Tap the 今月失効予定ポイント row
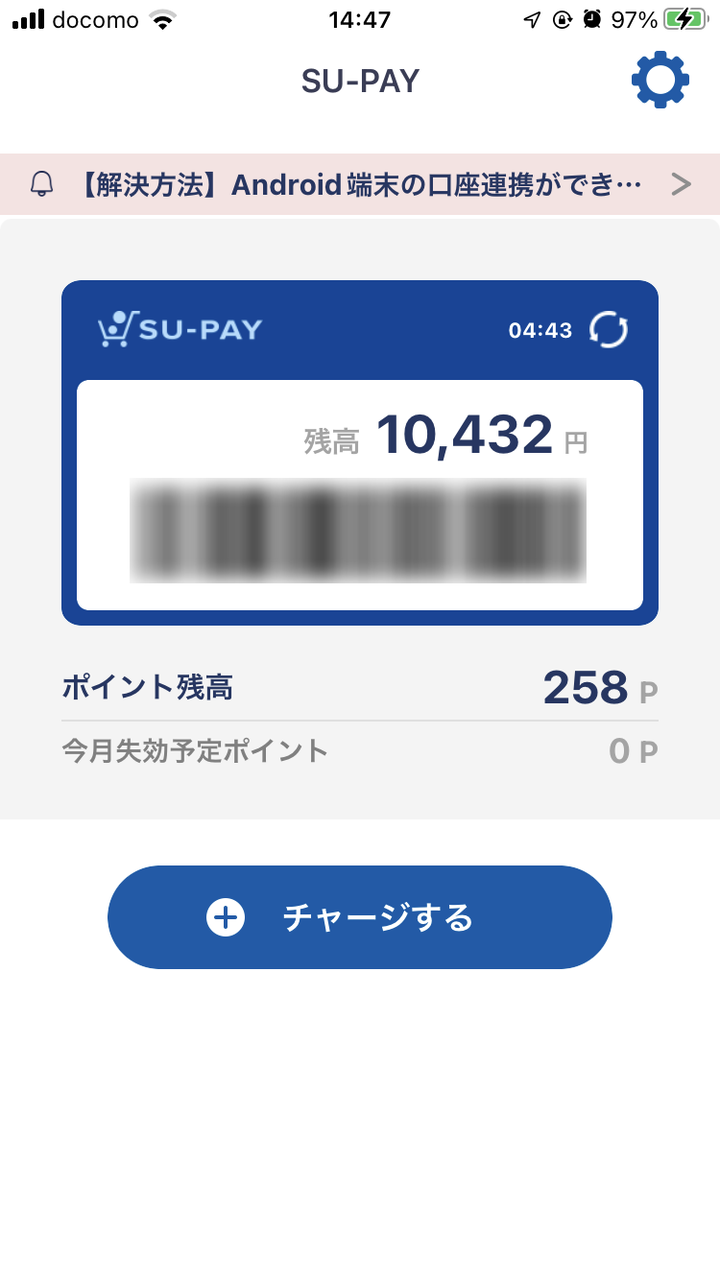 click(x=360, y=750)
